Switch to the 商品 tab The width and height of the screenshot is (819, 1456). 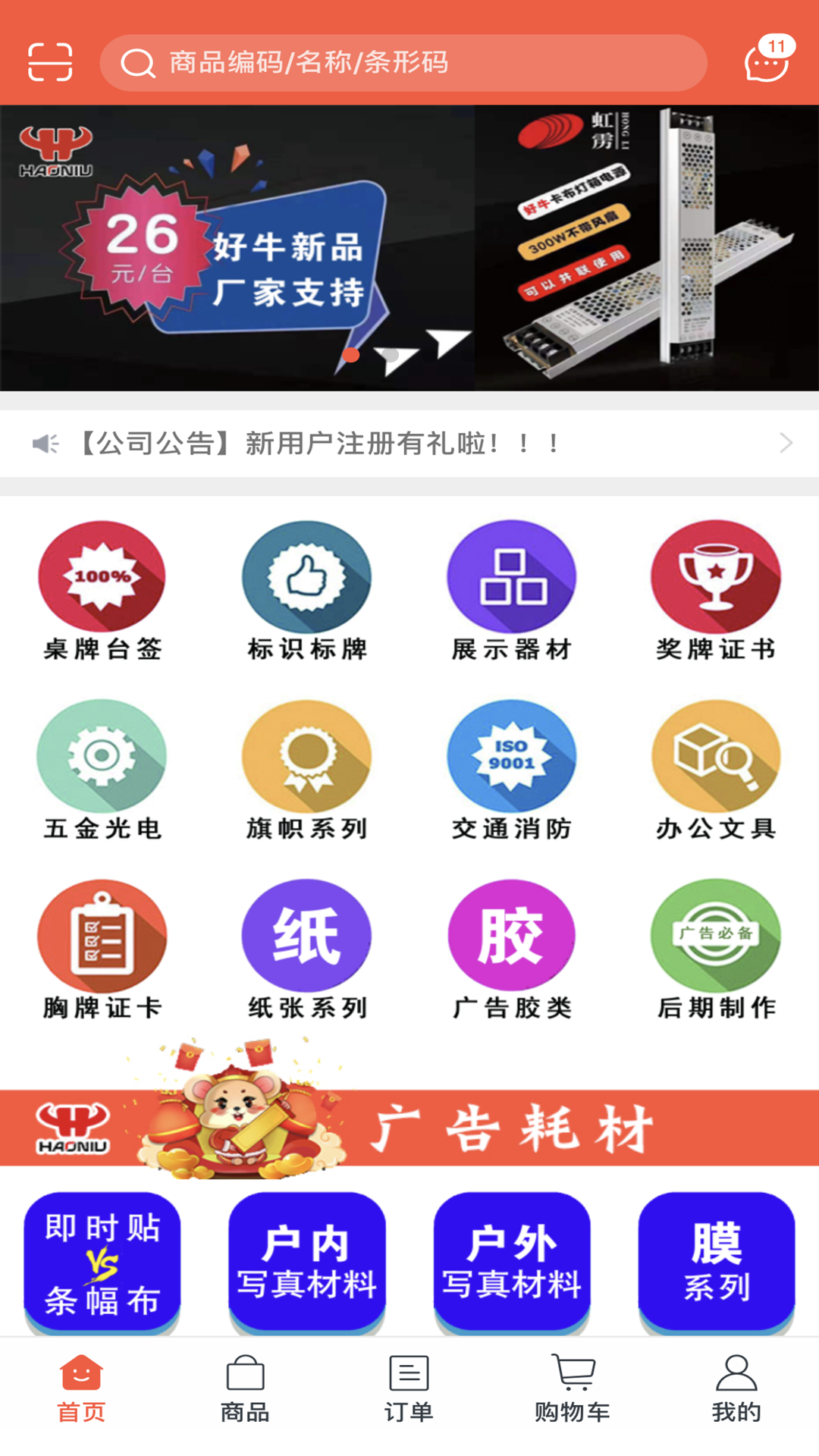pos(245,1389)
